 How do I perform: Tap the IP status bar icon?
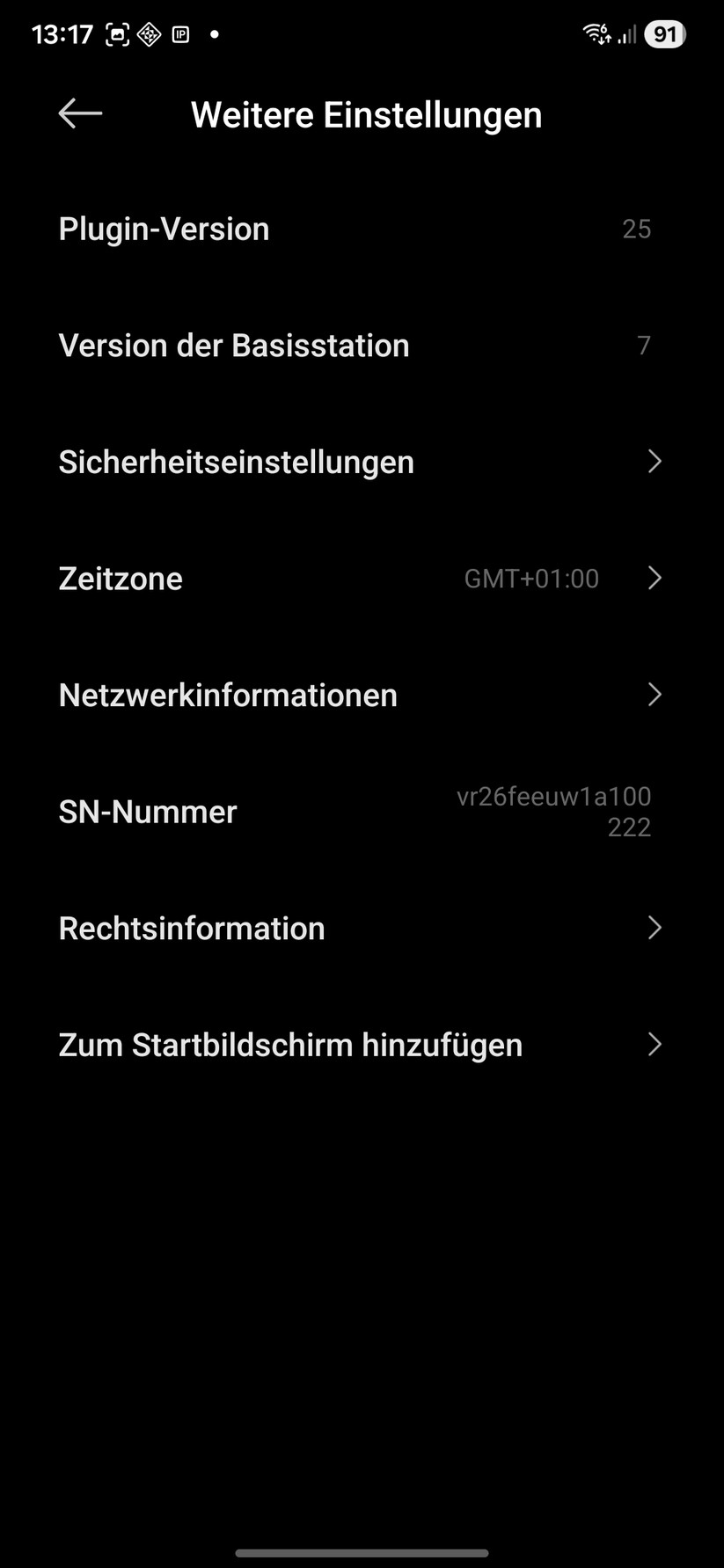pyautogui.click(x=180, y=33)
